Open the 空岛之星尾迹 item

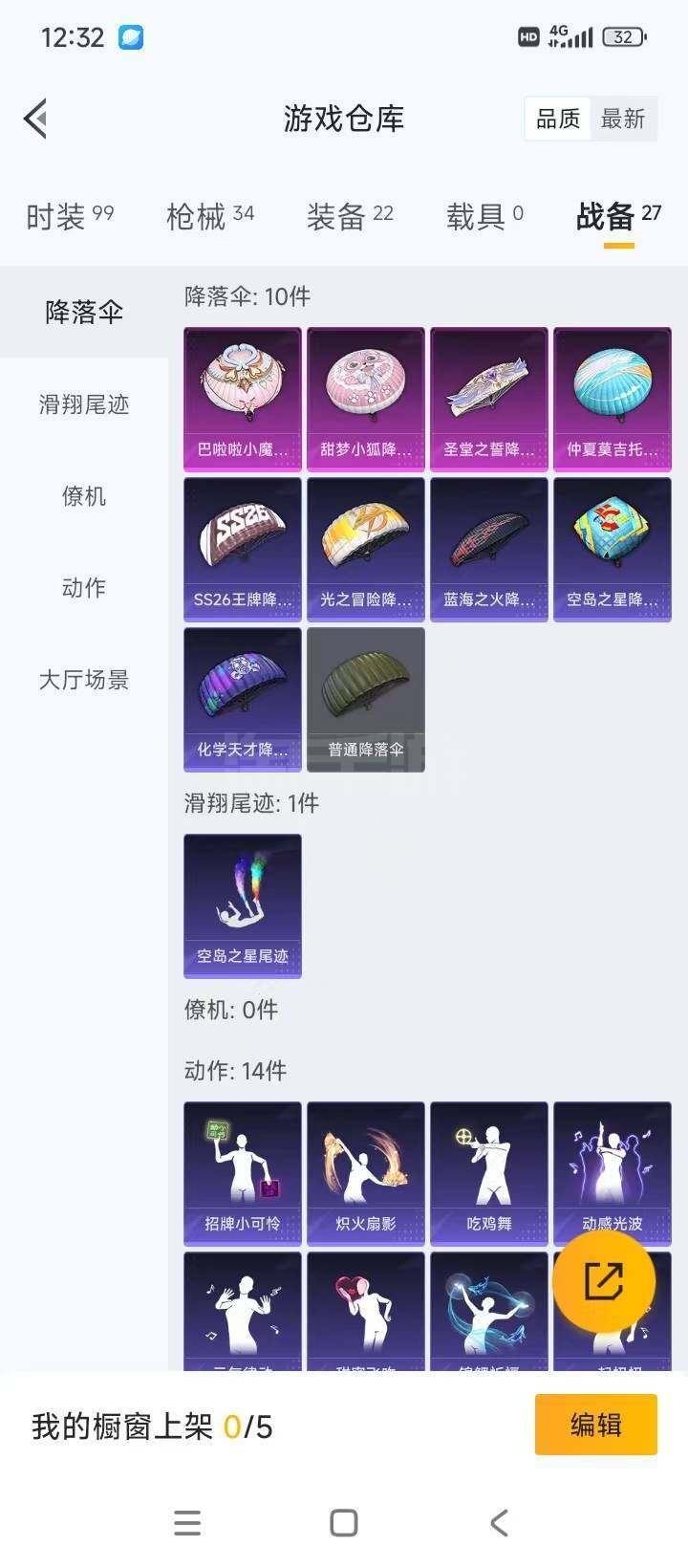[x=243, y=905]
